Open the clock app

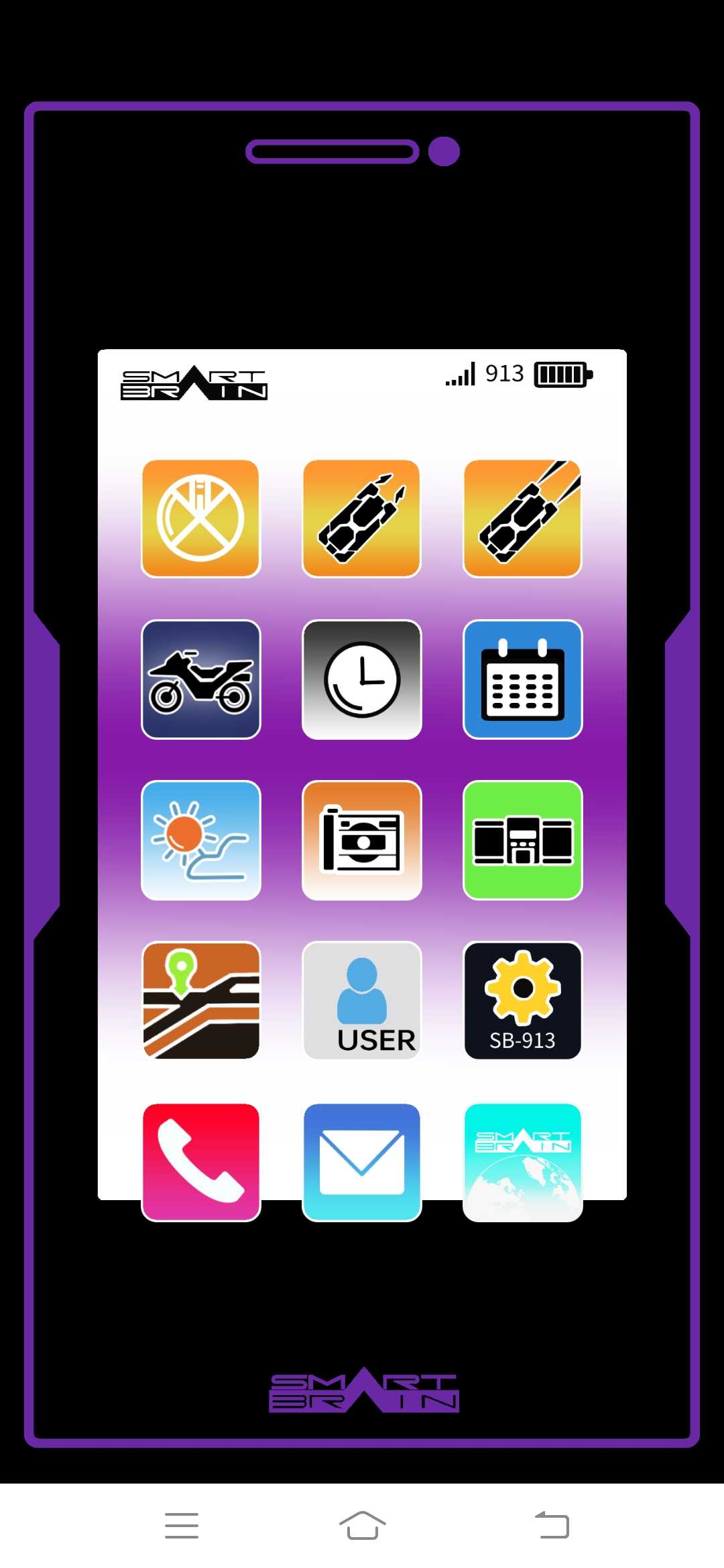361,679
